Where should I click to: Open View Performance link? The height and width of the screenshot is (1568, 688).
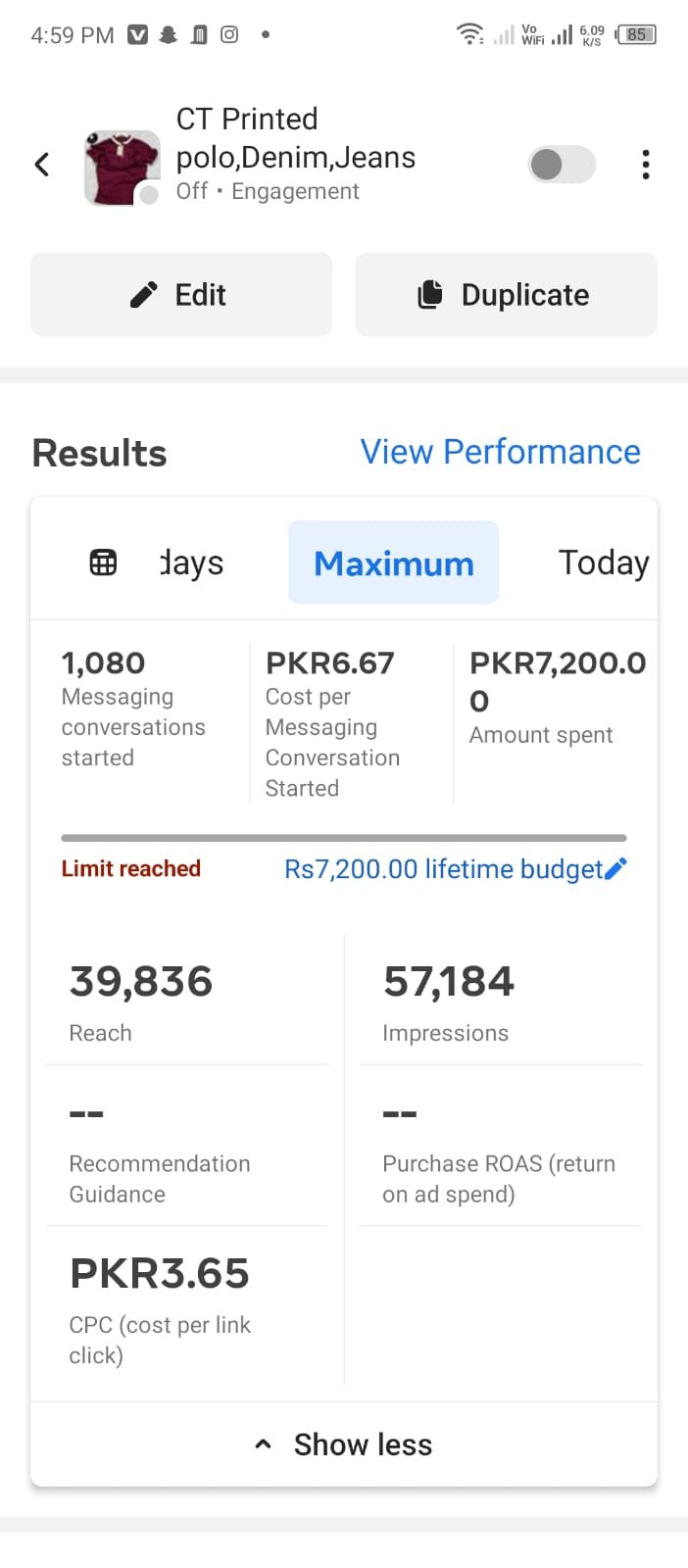500,452
